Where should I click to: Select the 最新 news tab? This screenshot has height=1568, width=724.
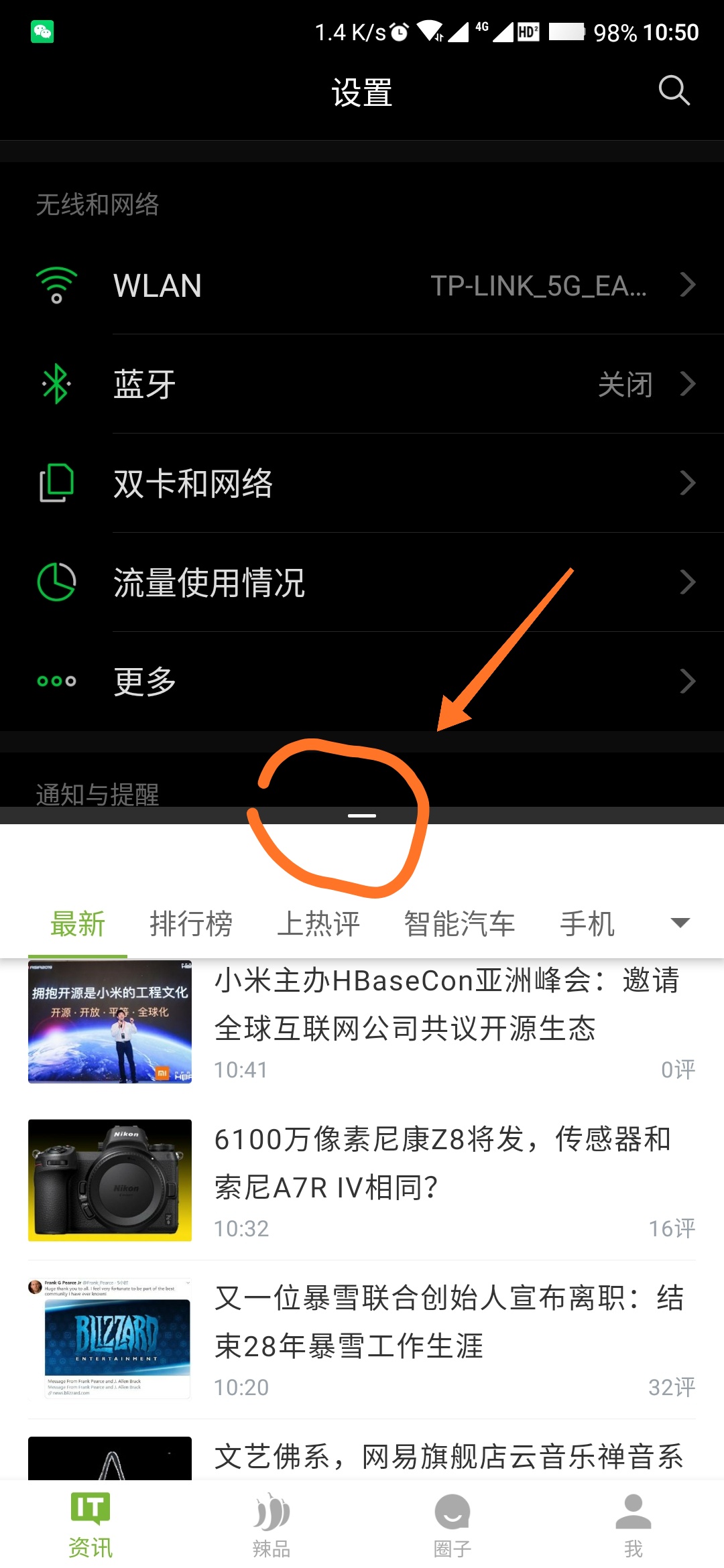[78, 924]
